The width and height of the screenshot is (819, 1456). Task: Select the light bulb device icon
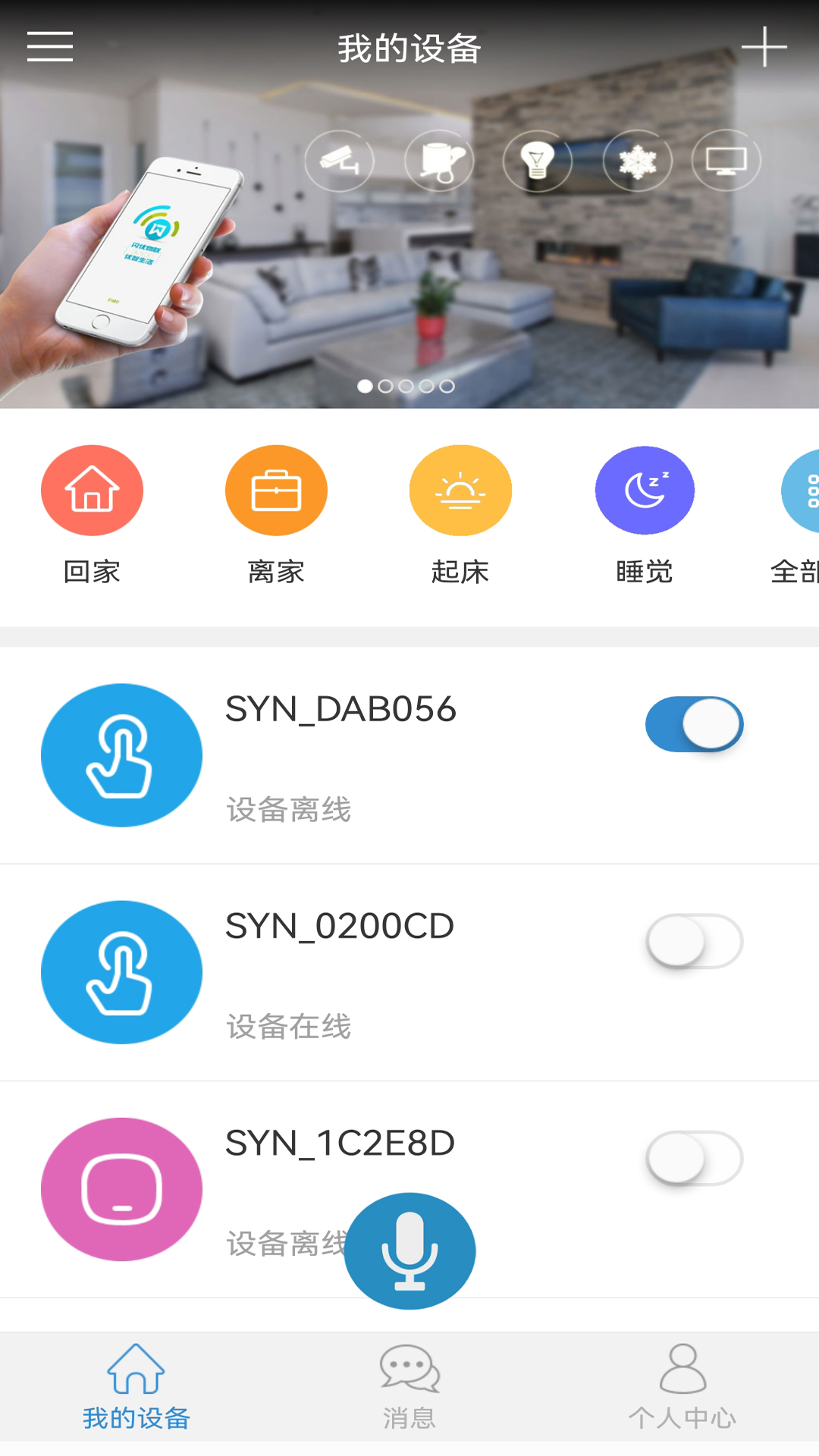click(x=537, y=160)
